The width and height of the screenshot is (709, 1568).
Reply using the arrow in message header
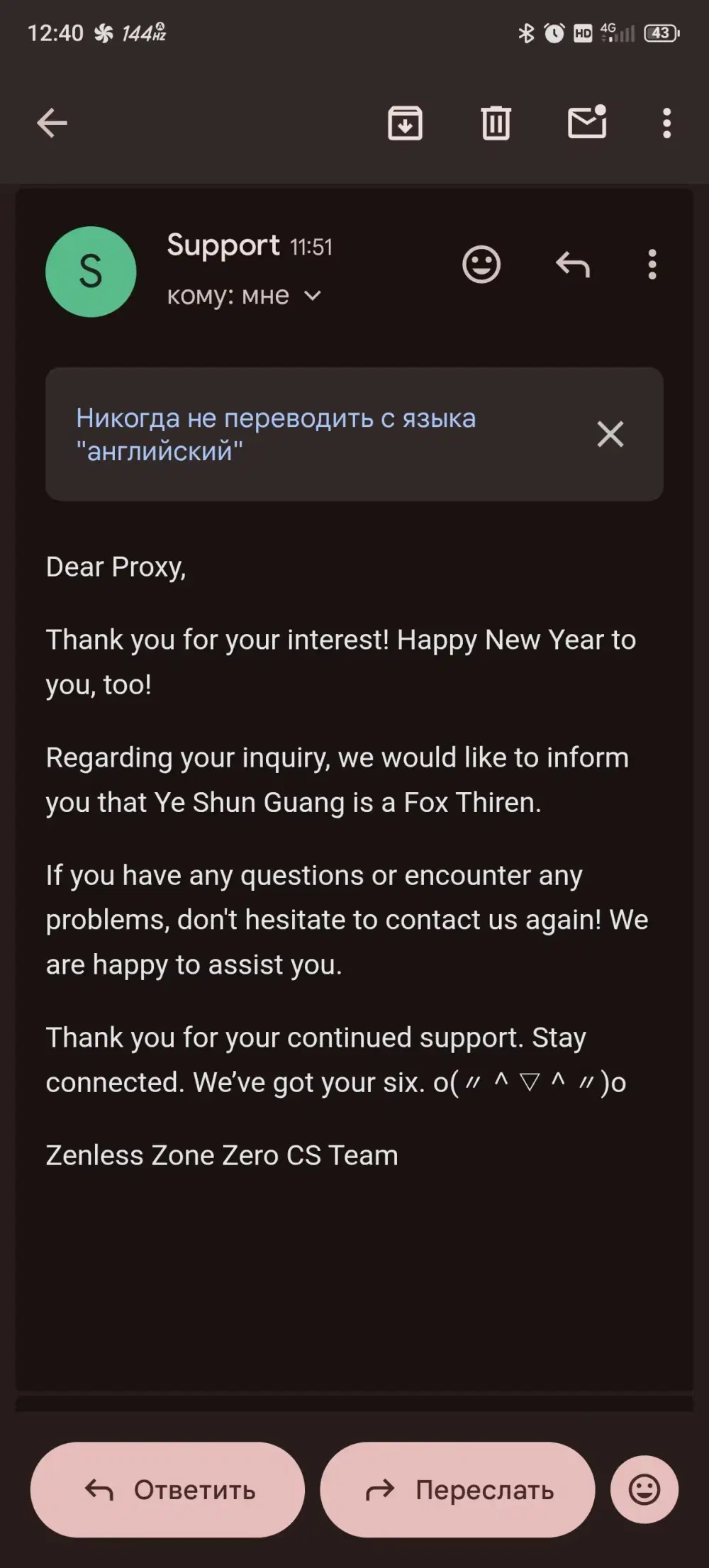point(573,265)
